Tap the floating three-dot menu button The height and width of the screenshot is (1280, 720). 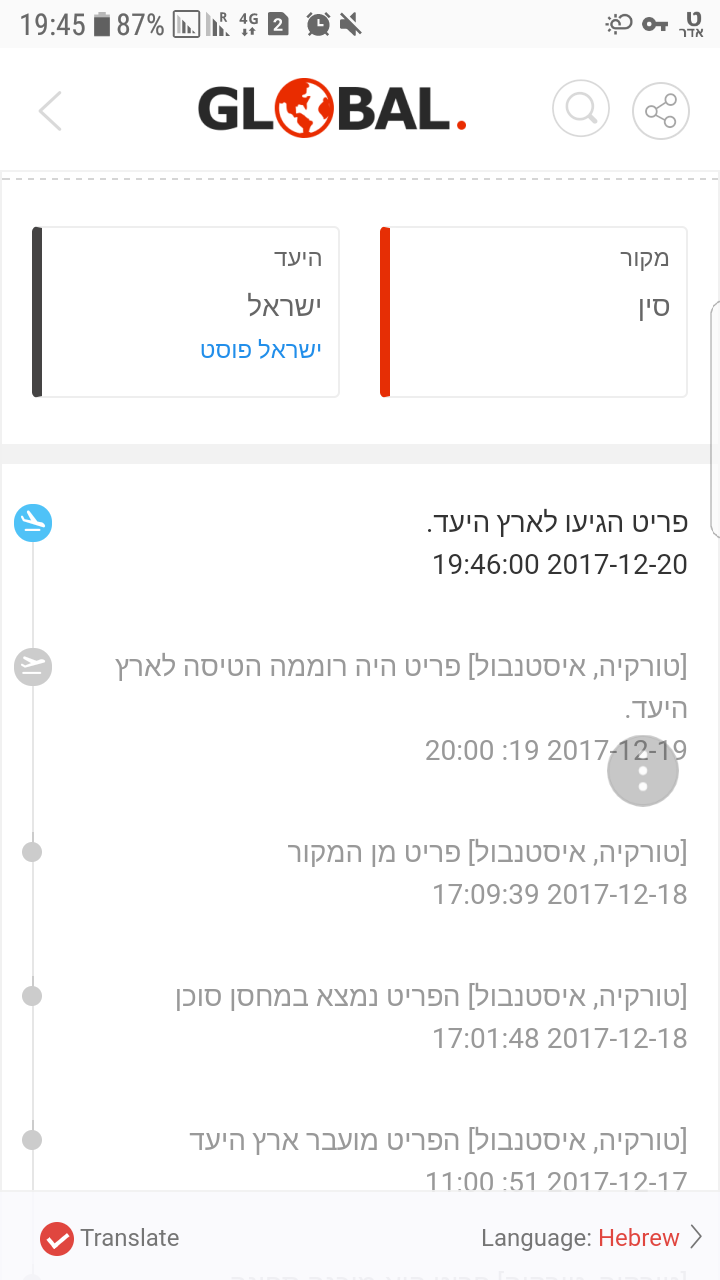(643, 770)
